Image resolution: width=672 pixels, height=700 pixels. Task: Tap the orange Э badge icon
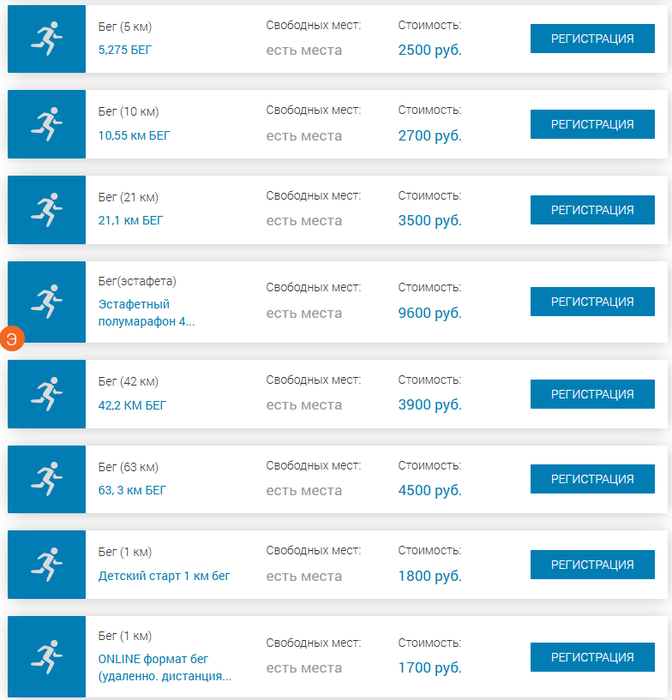point(11,338)
